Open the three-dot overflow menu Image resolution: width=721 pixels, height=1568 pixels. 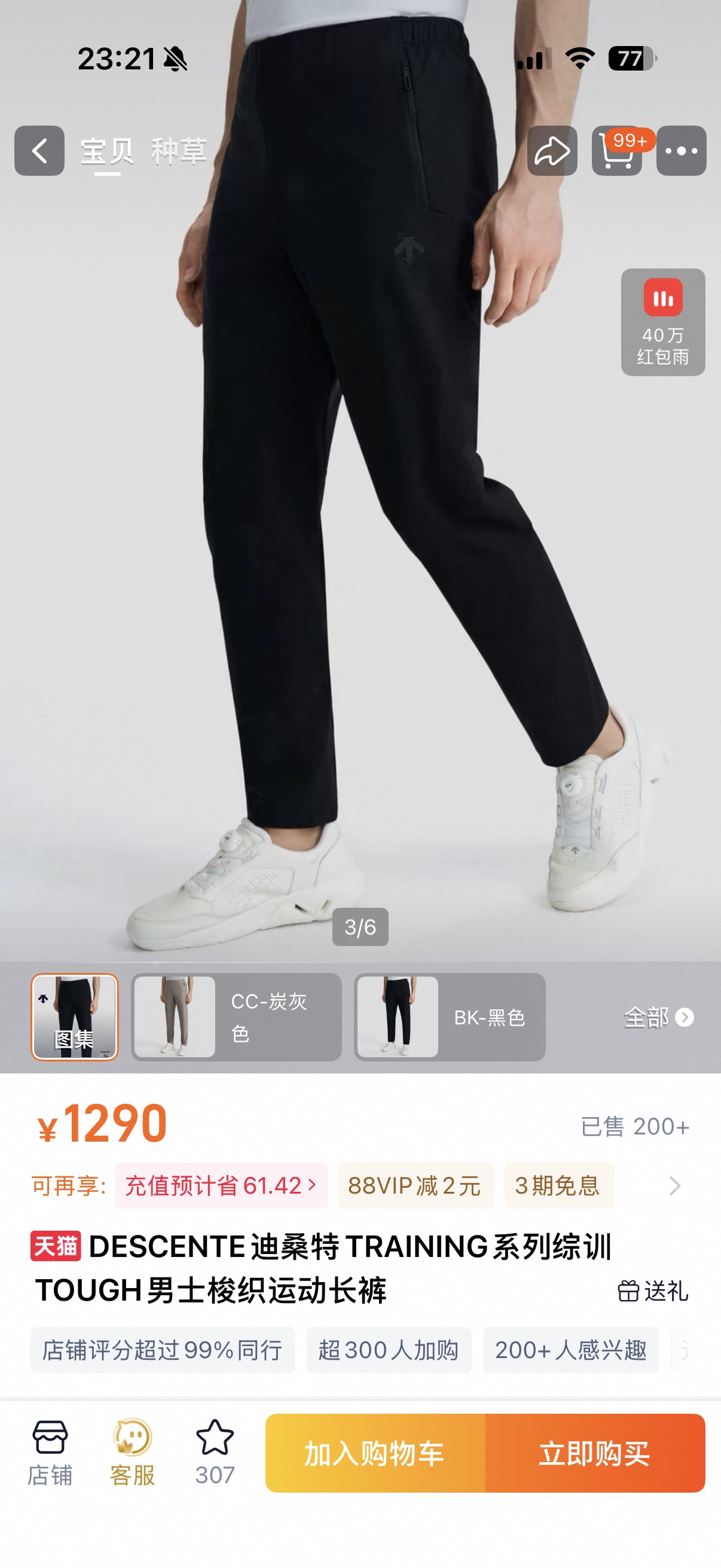point(681,151)
